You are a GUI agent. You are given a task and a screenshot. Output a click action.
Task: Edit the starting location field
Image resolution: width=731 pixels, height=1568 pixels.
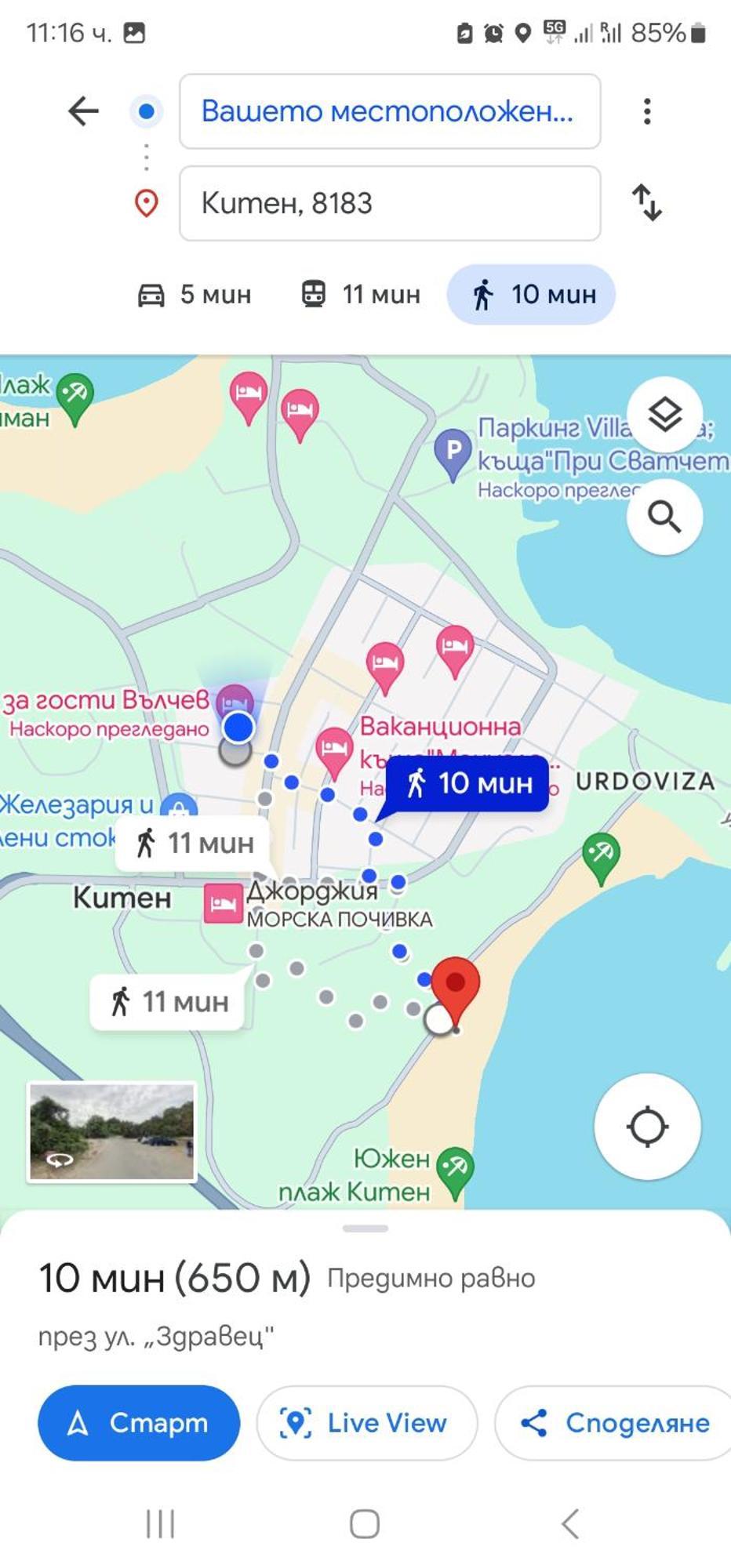390,111
